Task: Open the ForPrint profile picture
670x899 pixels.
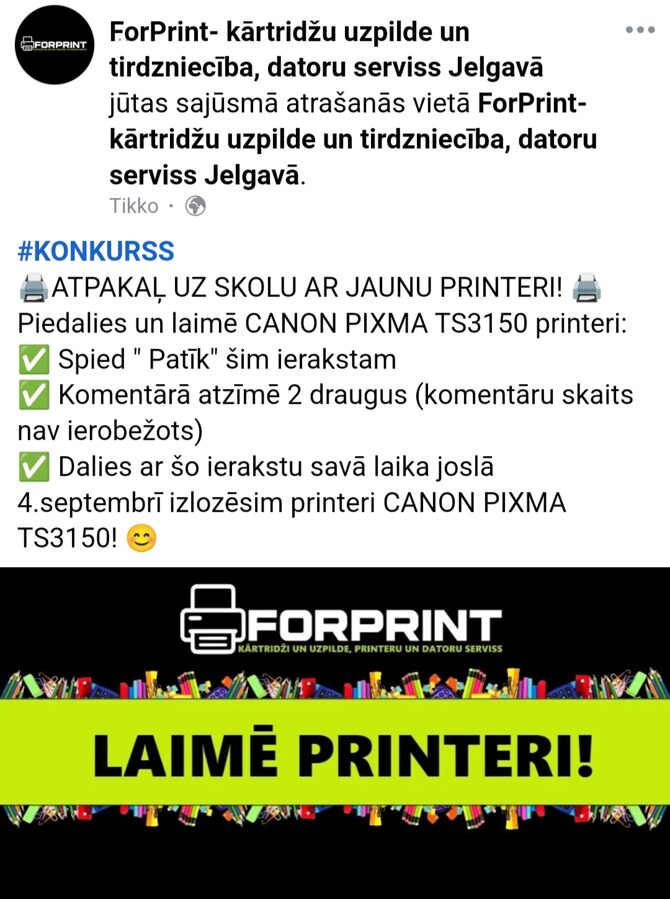Action: (54, 45)
